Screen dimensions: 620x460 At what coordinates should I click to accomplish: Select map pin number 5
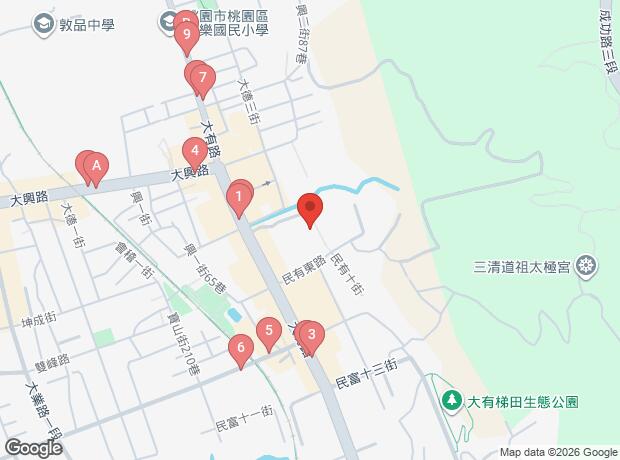click(269, 333)
